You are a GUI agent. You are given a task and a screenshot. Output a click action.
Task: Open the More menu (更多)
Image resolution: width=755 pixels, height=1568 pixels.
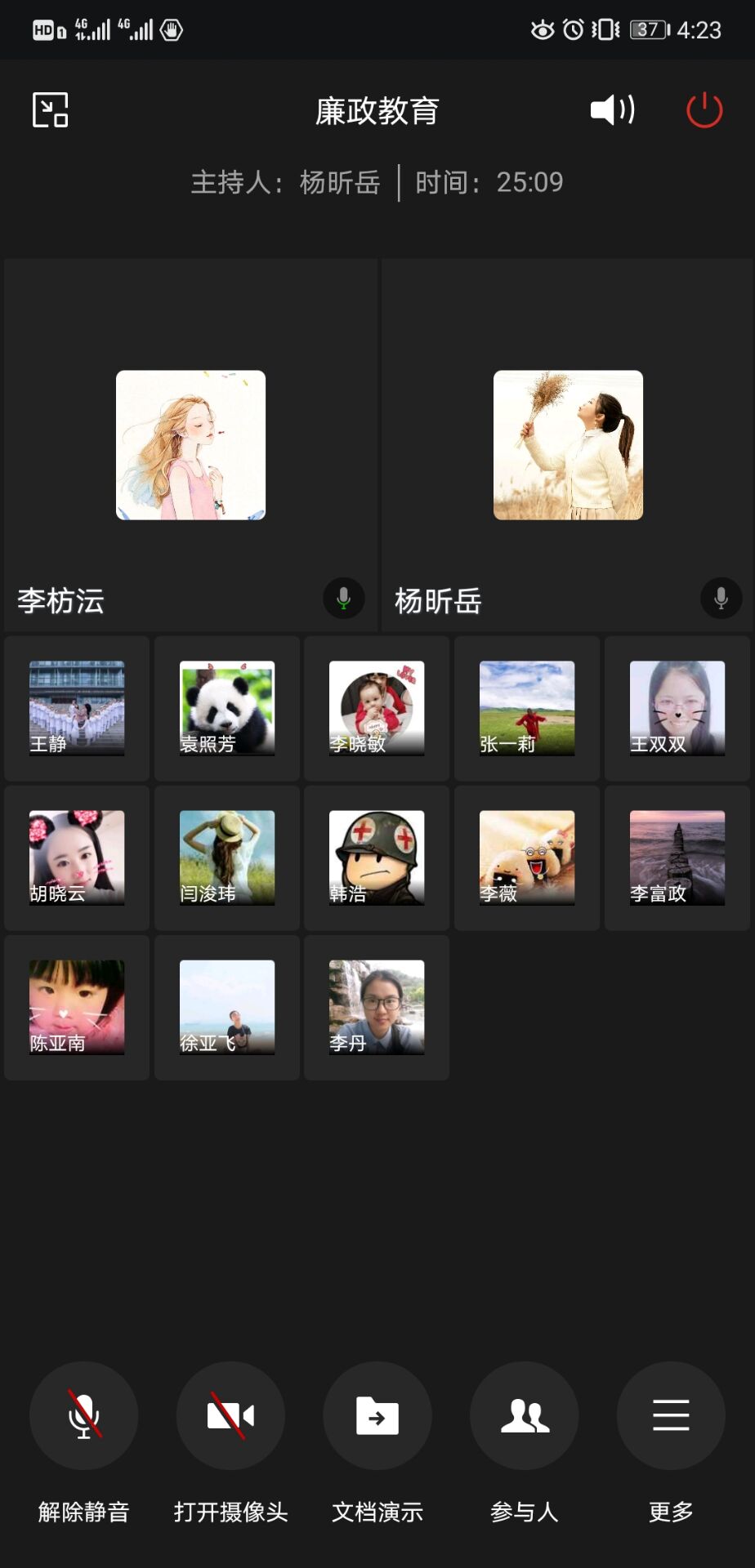pos(671,1415)
